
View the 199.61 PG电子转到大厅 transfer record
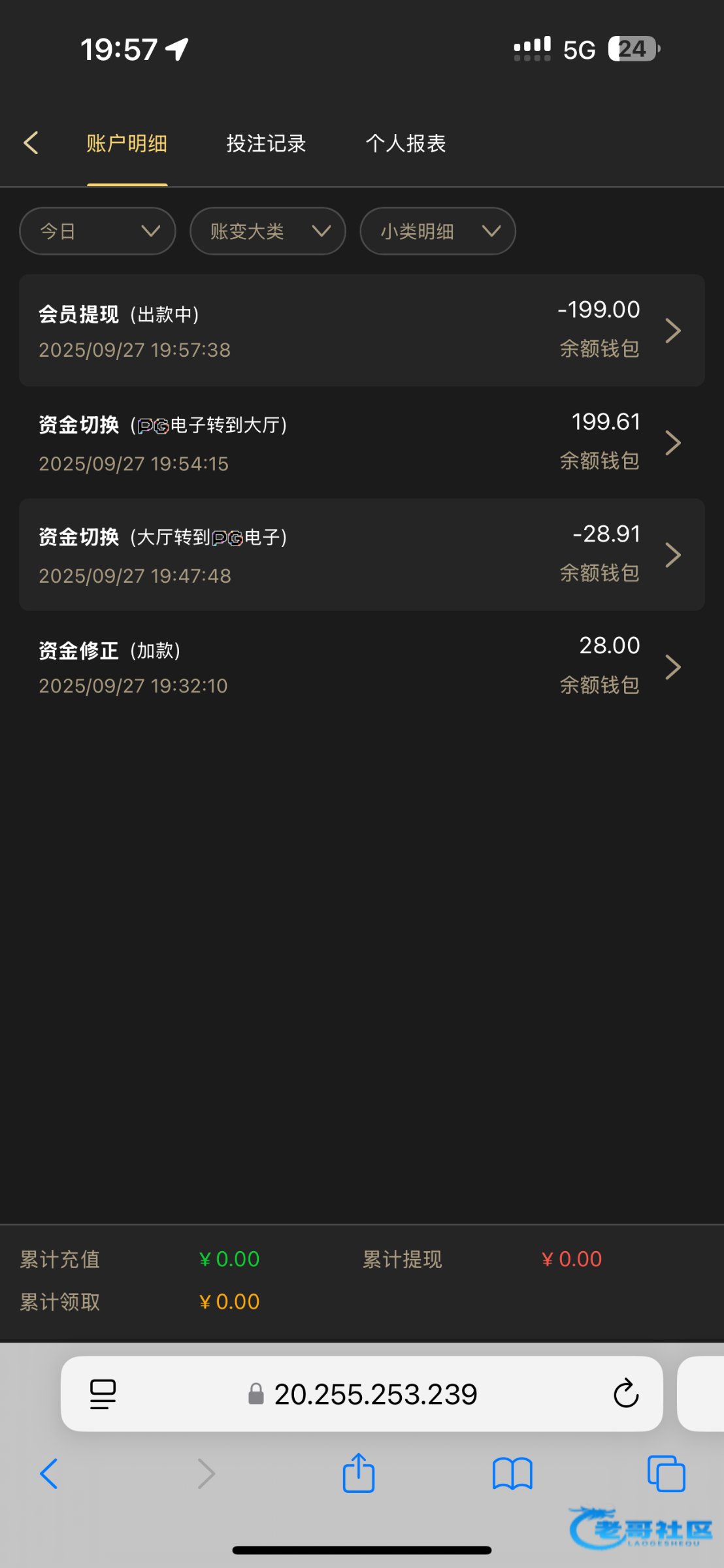362,443
